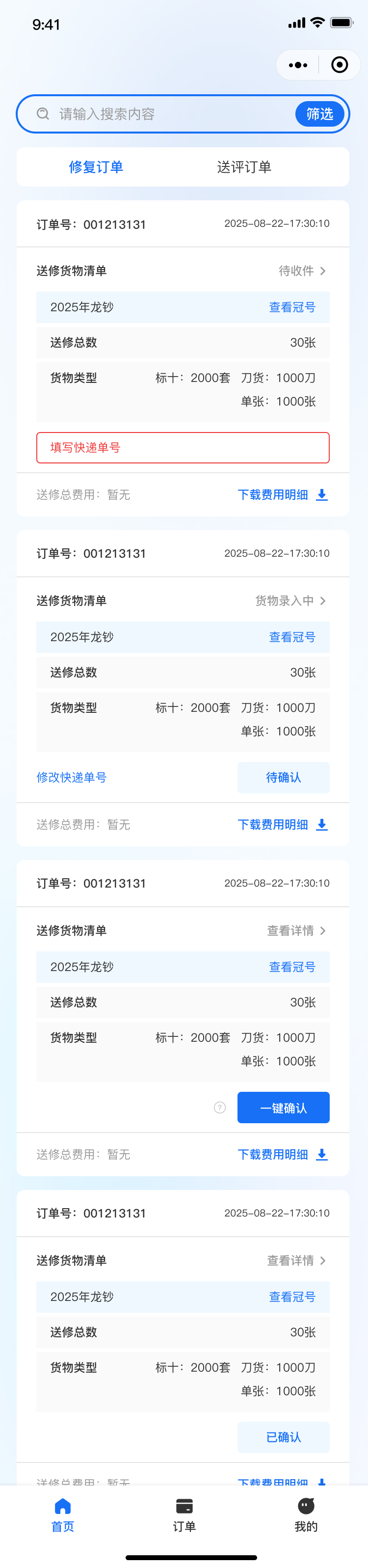368x1568 pixels.
Task: Open the 待收件 order status details
Action: coord(302,271)
